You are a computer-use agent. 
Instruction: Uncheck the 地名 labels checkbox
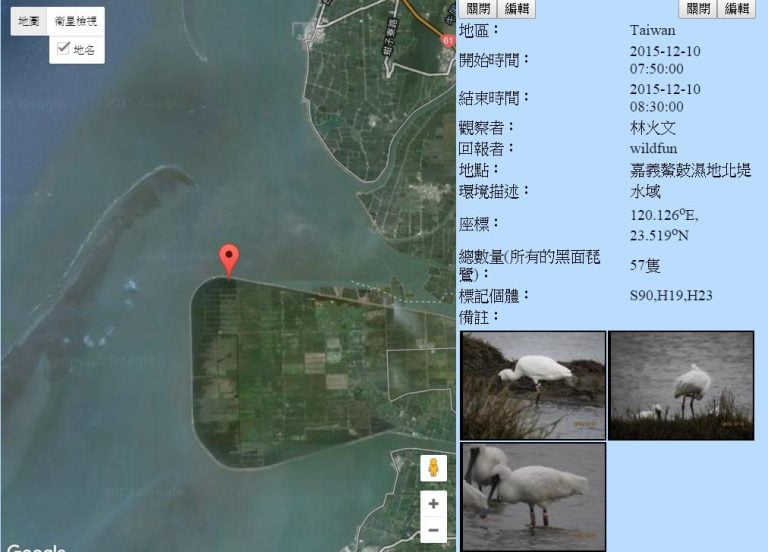tap(63, 48)
